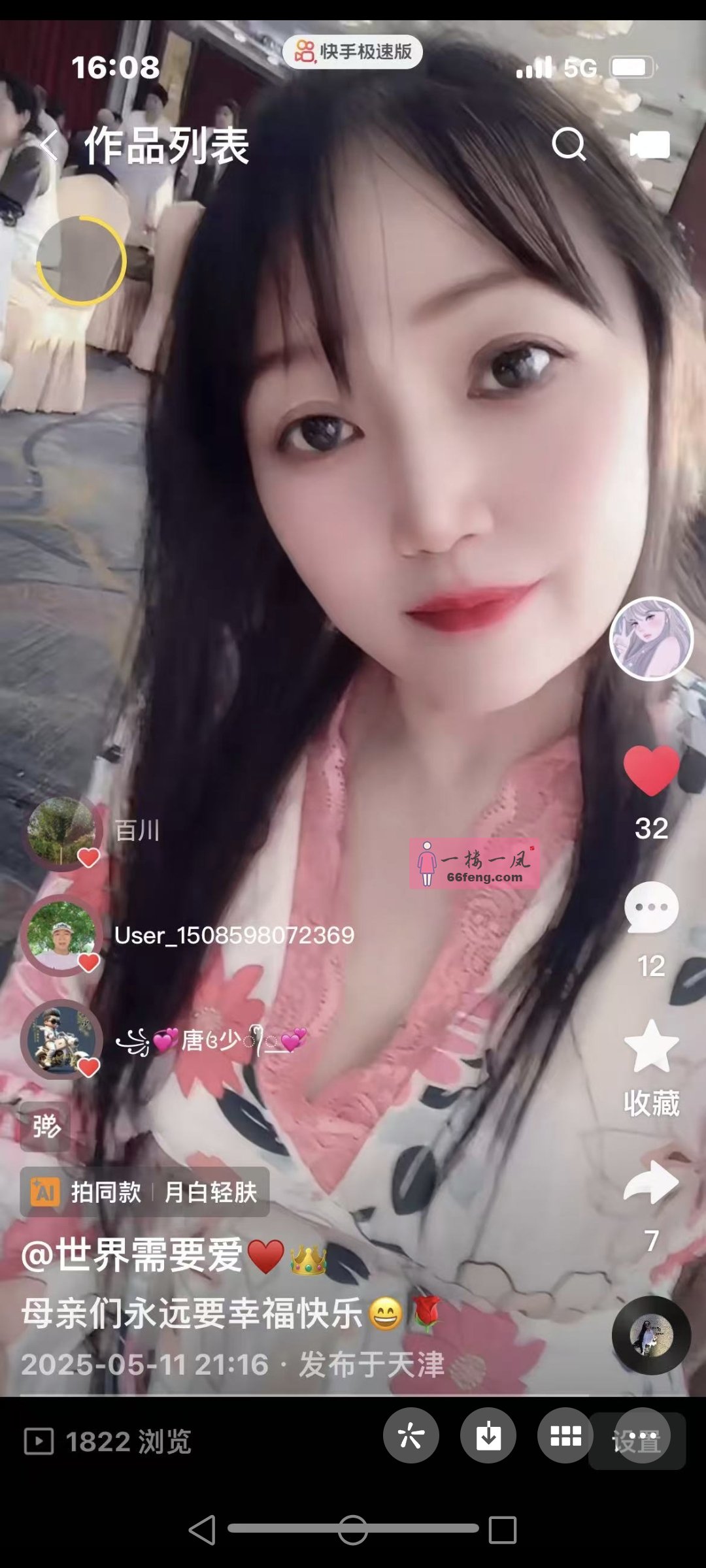Tap the yellow circular reward progress ring
This screenshot has width=706, height=1568.
81,260
